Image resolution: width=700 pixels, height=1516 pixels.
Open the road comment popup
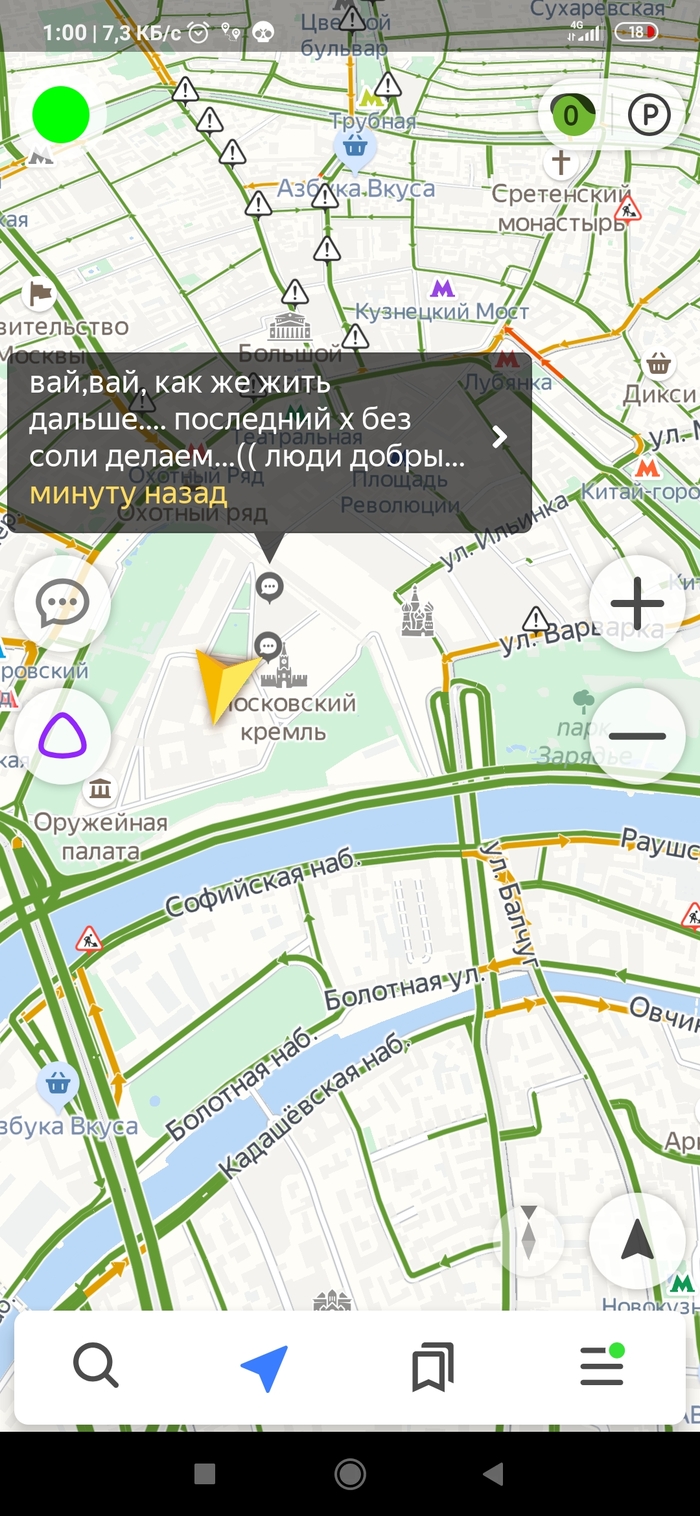(x=268, y=440)
